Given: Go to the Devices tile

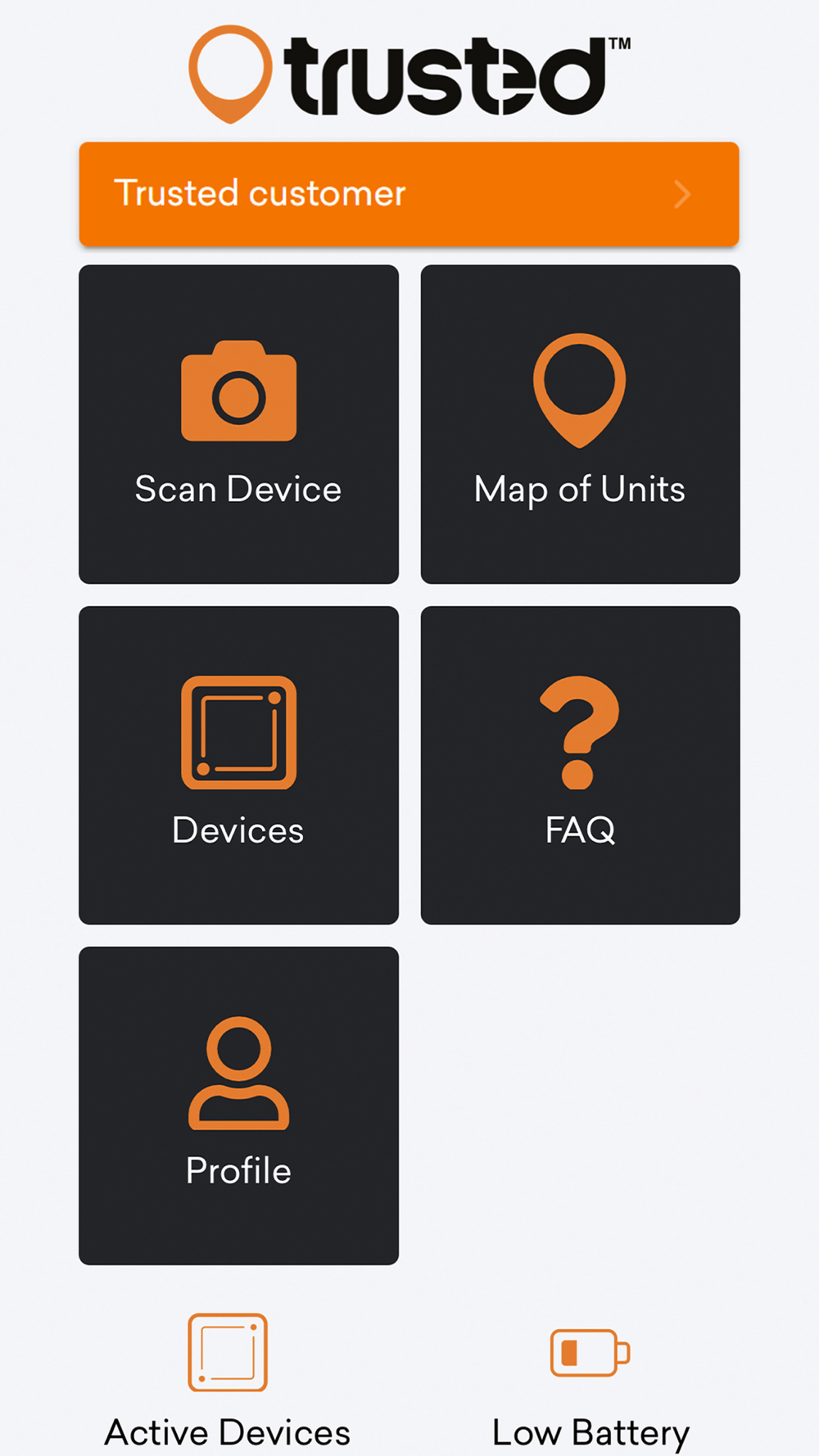Looking at the screenshot, I should 238,765.
